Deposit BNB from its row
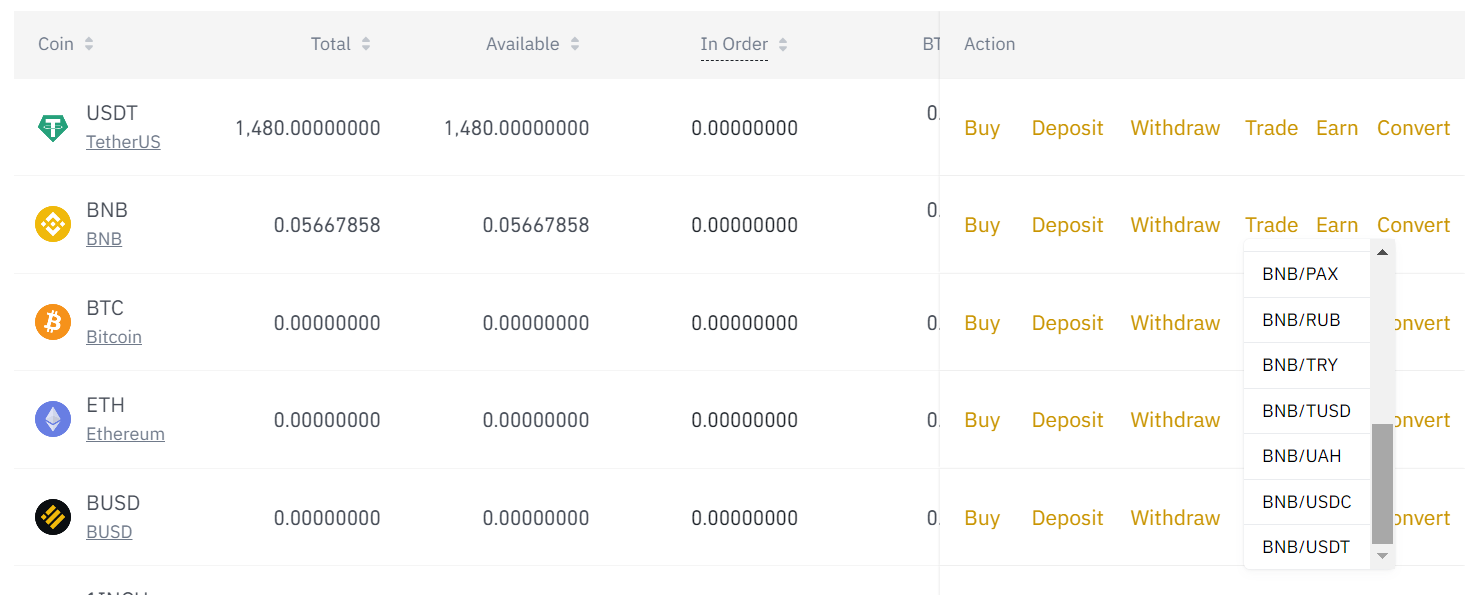 point(1067,225)
